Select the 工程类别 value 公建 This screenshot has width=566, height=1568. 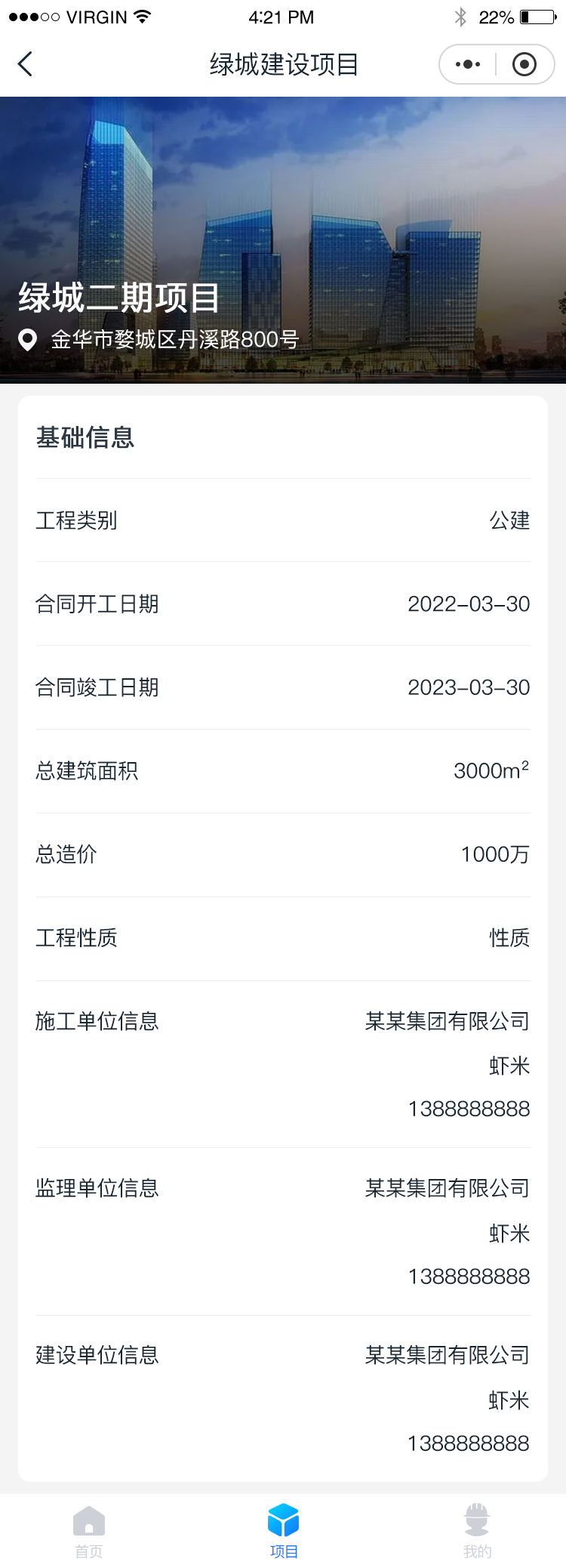tap(510, 520)
